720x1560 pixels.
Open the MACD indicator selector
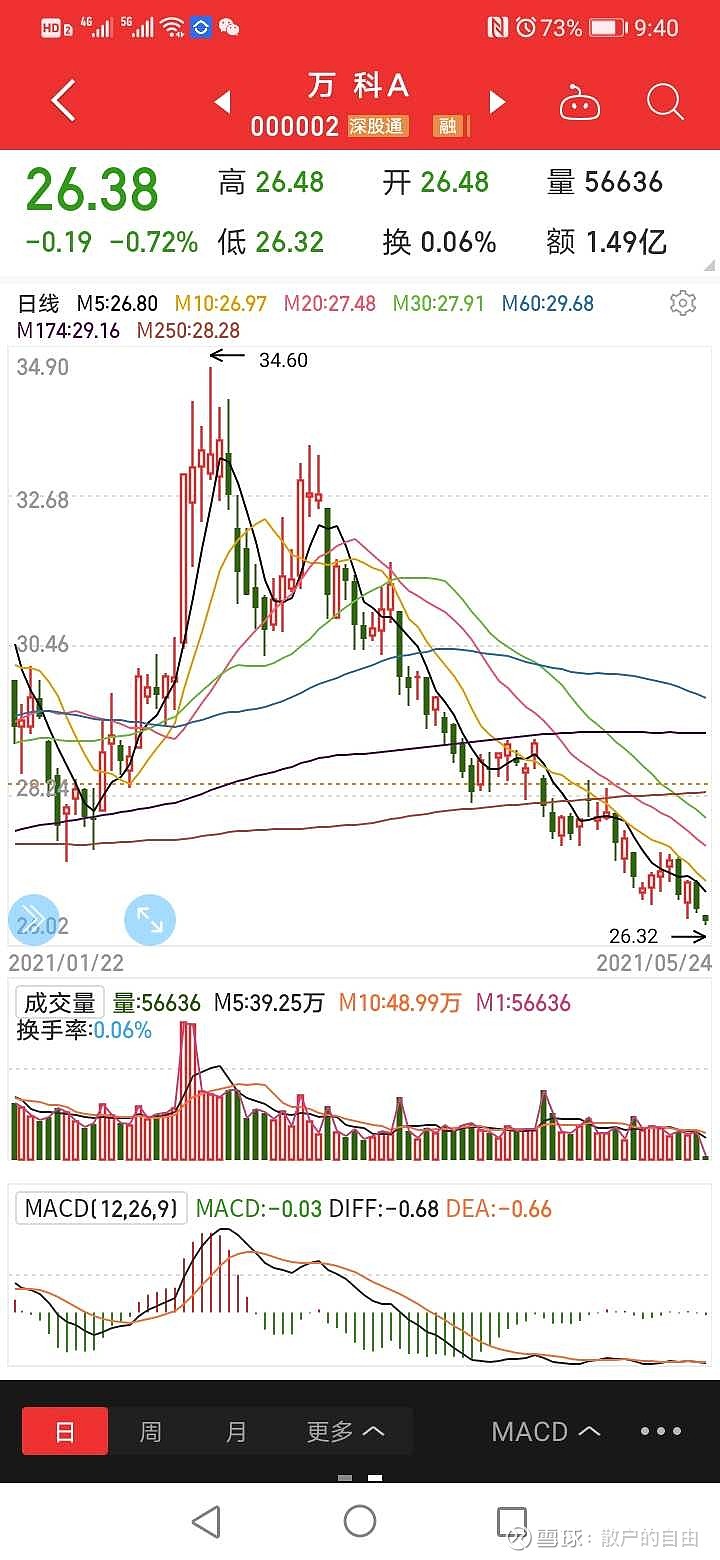(x=543, y=1431)
